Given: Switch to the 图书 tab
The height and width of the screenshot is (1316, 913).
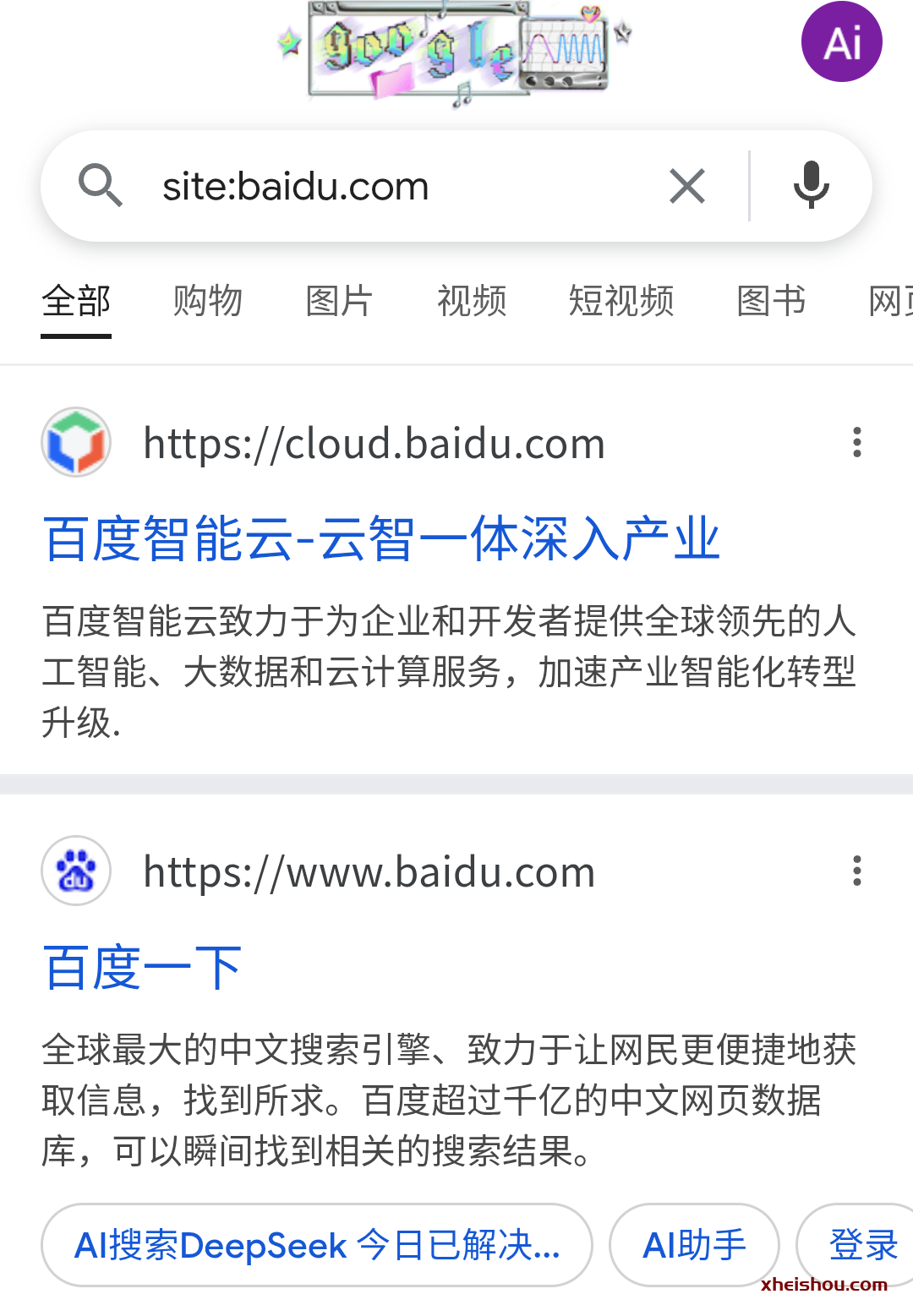Looking at the screenshot, I should point(771,301).
